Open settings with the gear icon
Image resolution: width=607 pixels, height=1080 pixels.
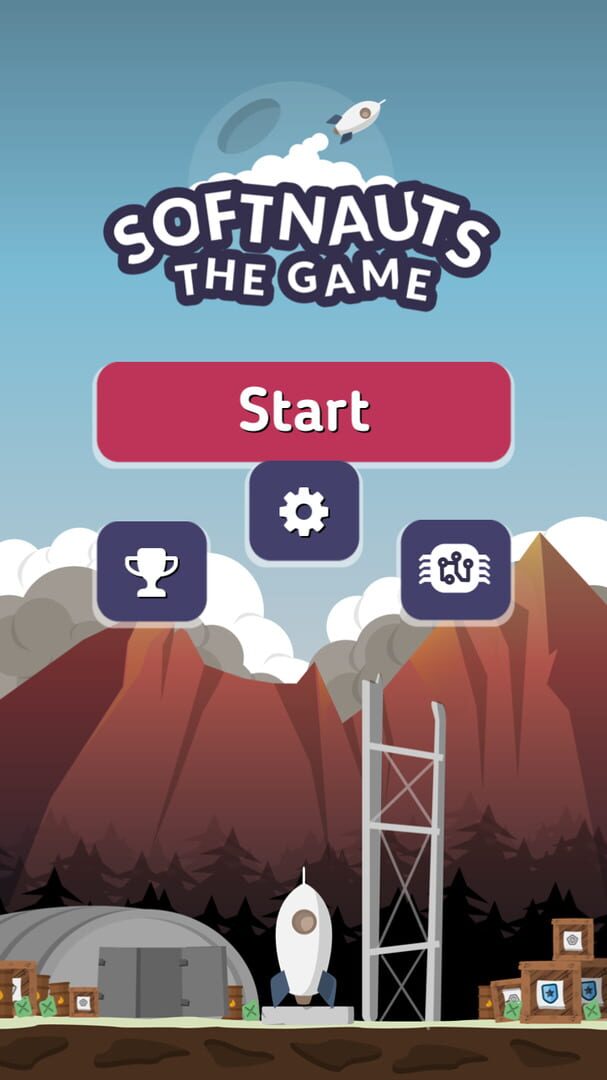[304, 511]
